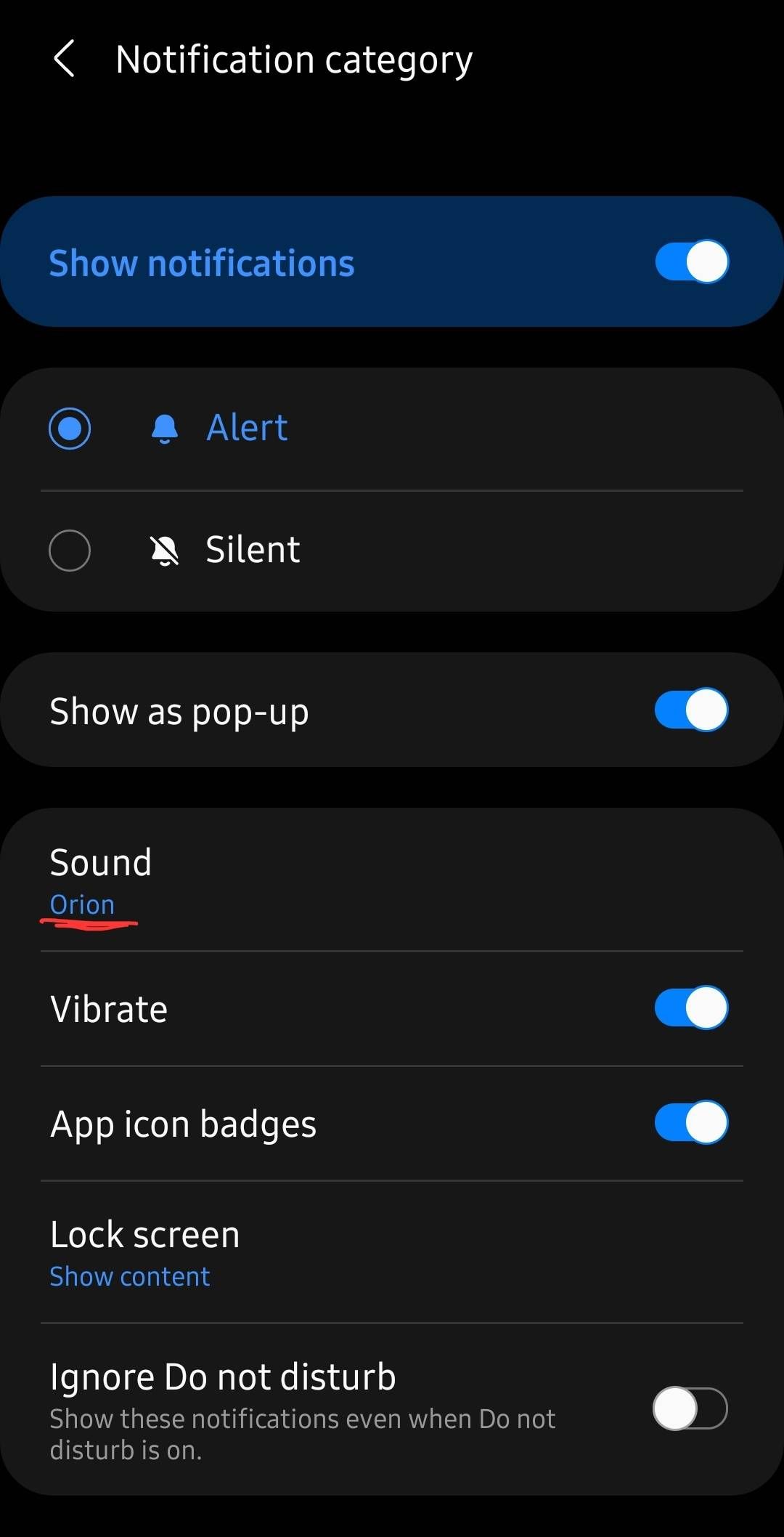Open the Sound settings row

click(x=101, y=862)
